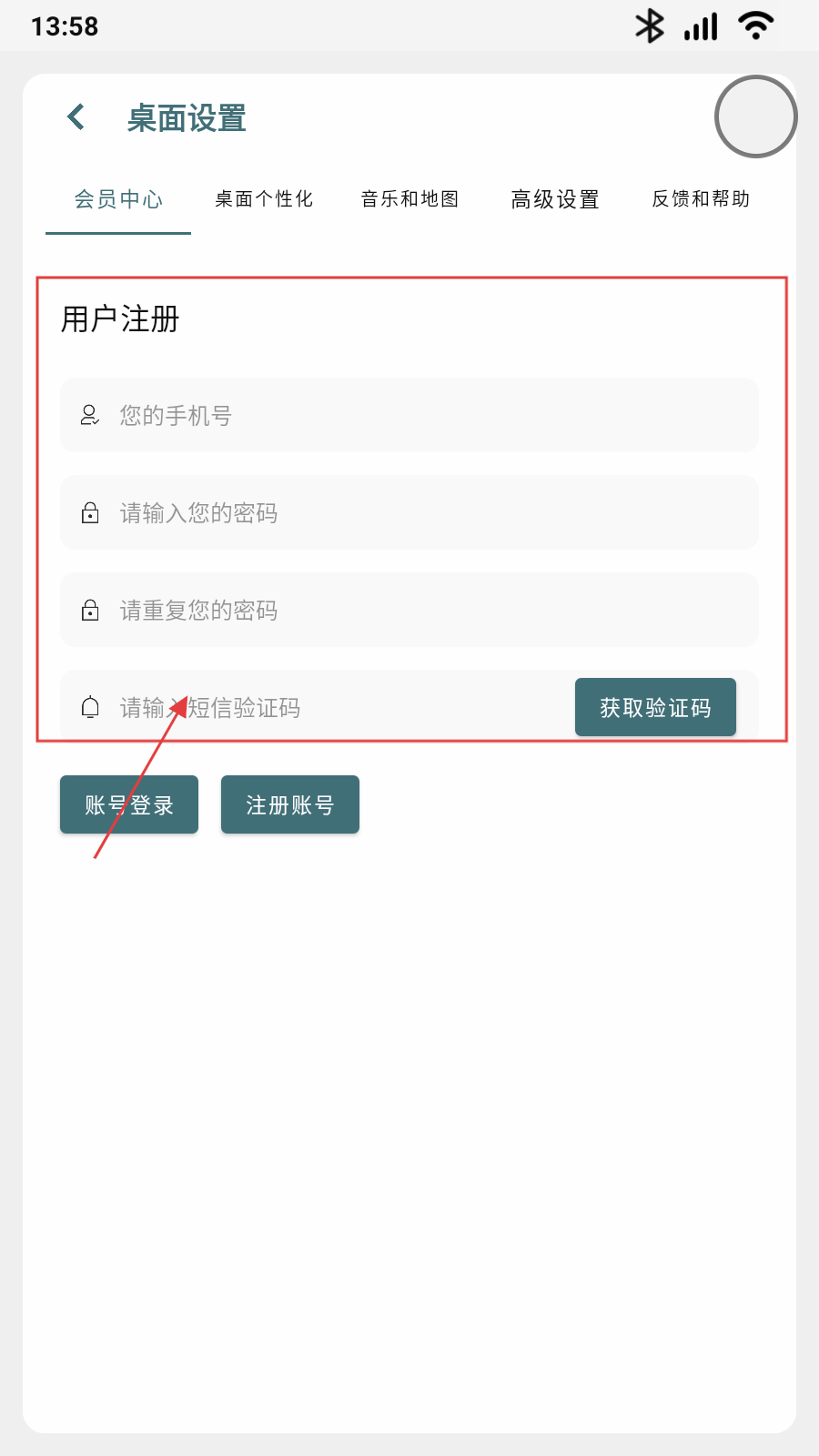This screenshot has width=819, height=1456.
Task: Open the 反馈和帮助 tab
Action: 701,199
